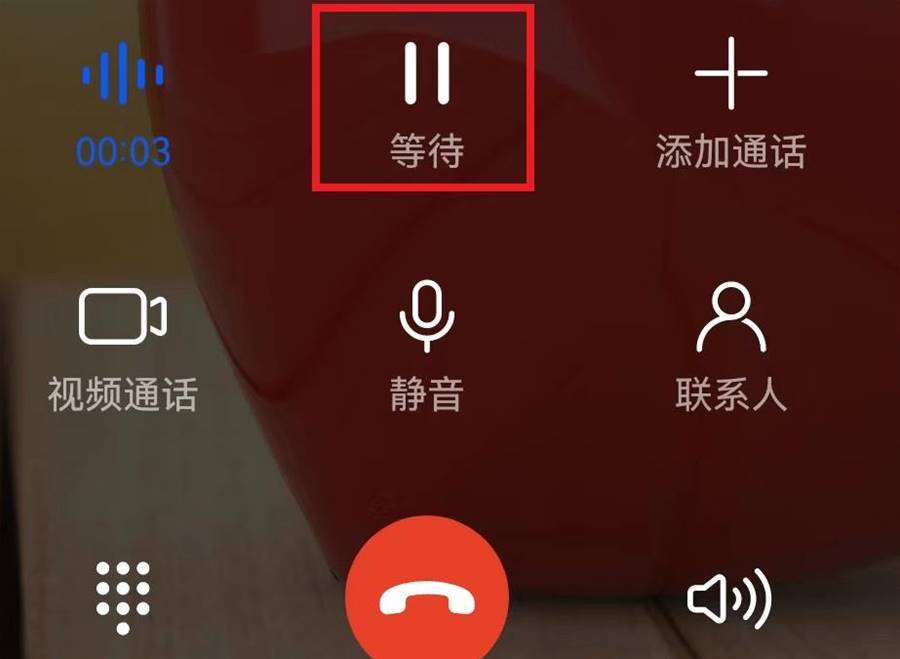Tap the call recording indicator
This screenshot has height=659, width=900.
pyautogui.click(x=123, y=100)
